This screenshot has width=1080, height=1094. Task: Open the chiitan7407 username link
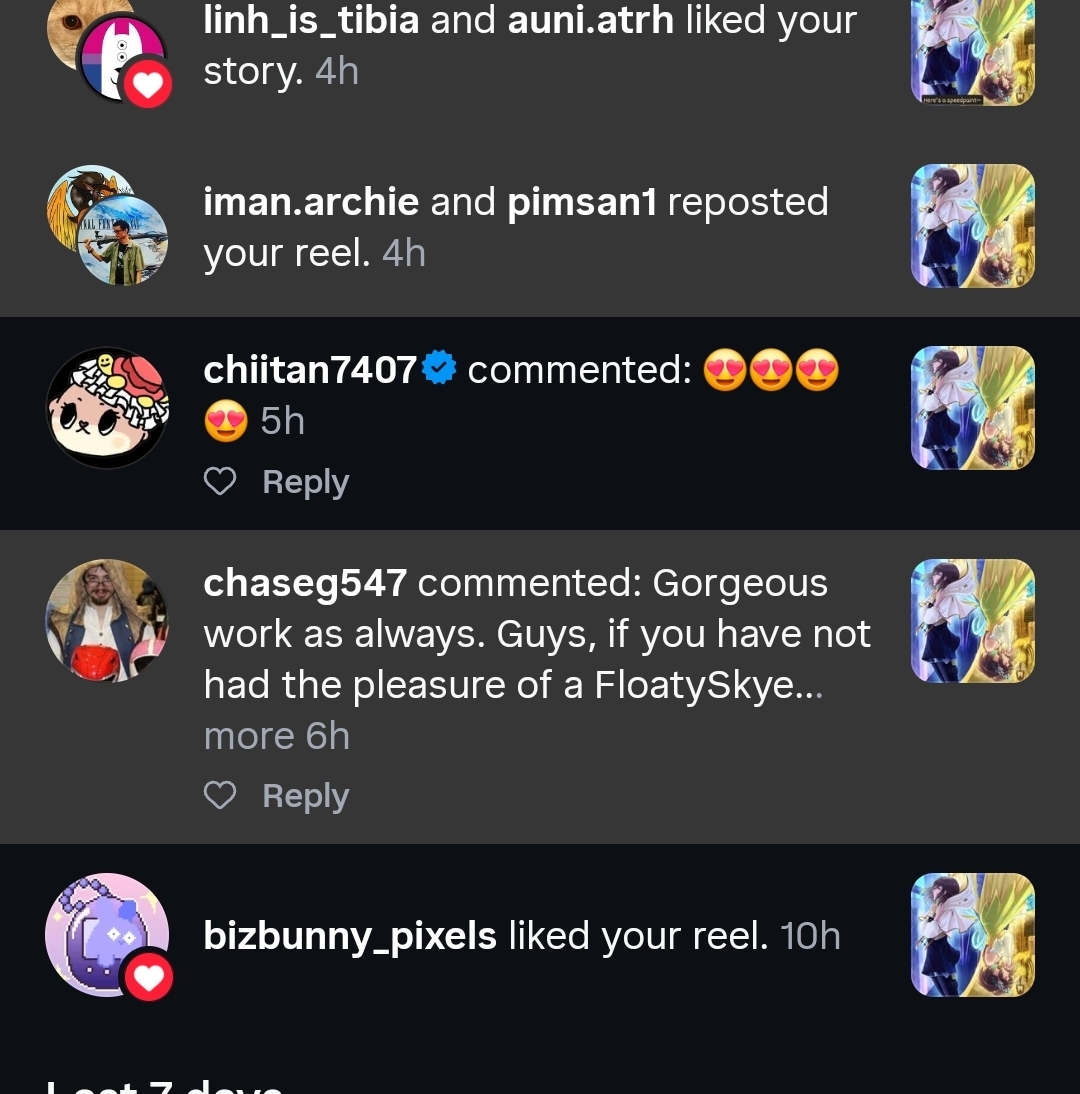coord(310,370)
